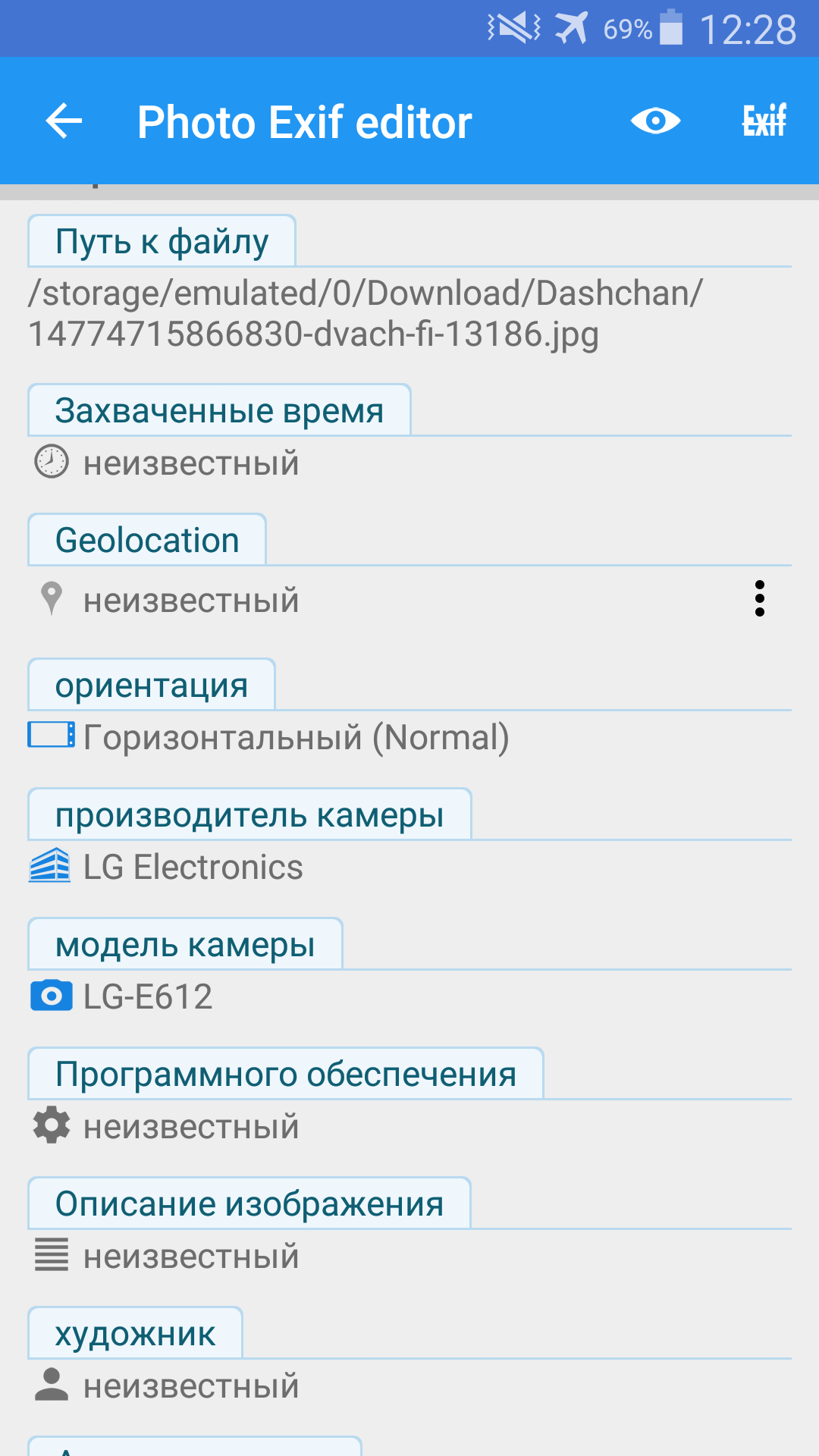Edit the Описание изображения field
The image size is (819, 1456).
191,1257
